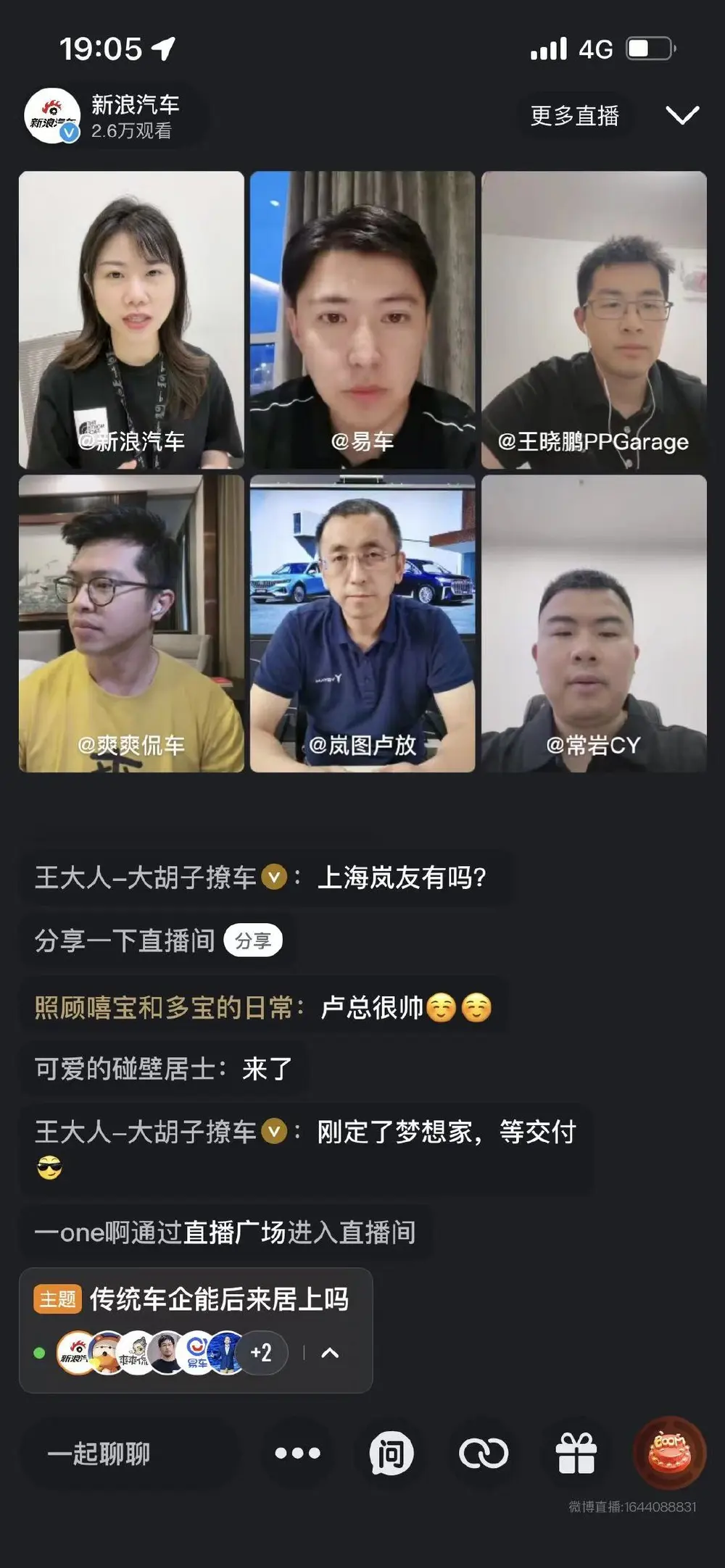Open the 新浪汽车 host profile
The width and height of the screenshot is (725, 1568).
coord(52,116)
